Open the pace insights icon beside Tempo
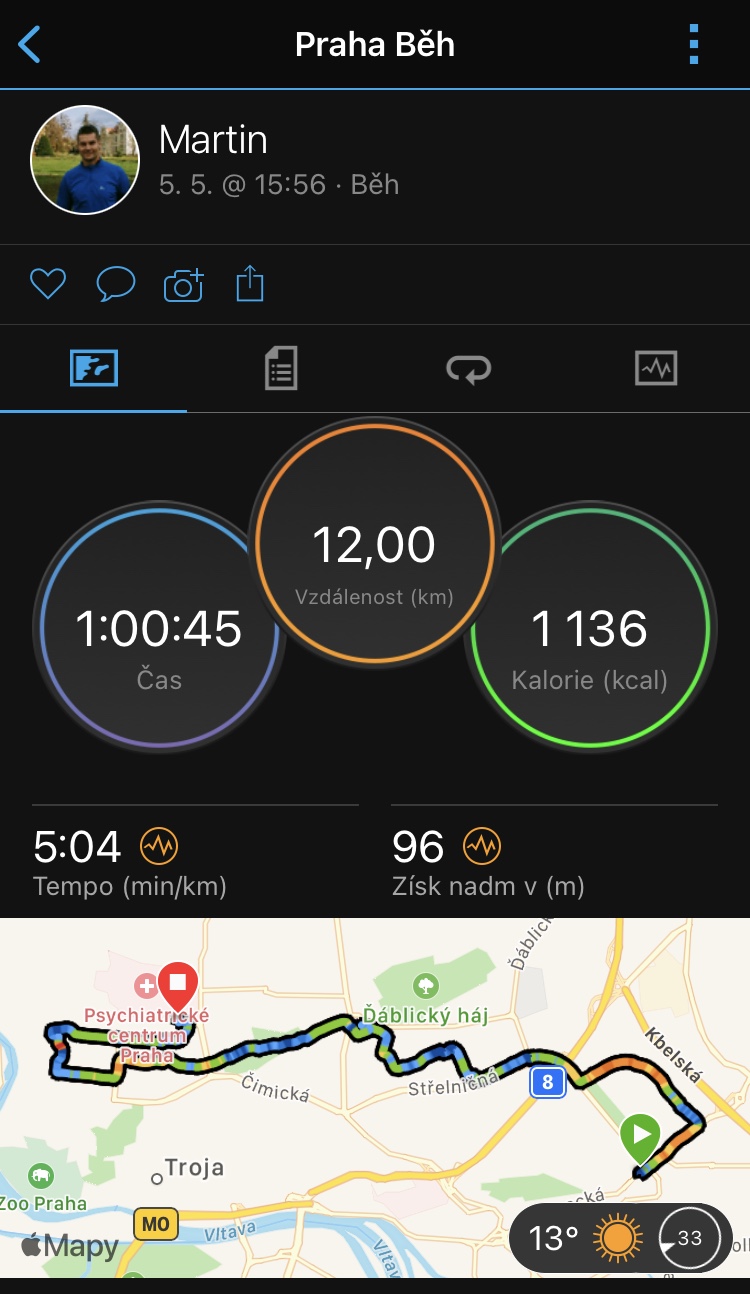The image size is (750, 1294). [x=159, y=847]
